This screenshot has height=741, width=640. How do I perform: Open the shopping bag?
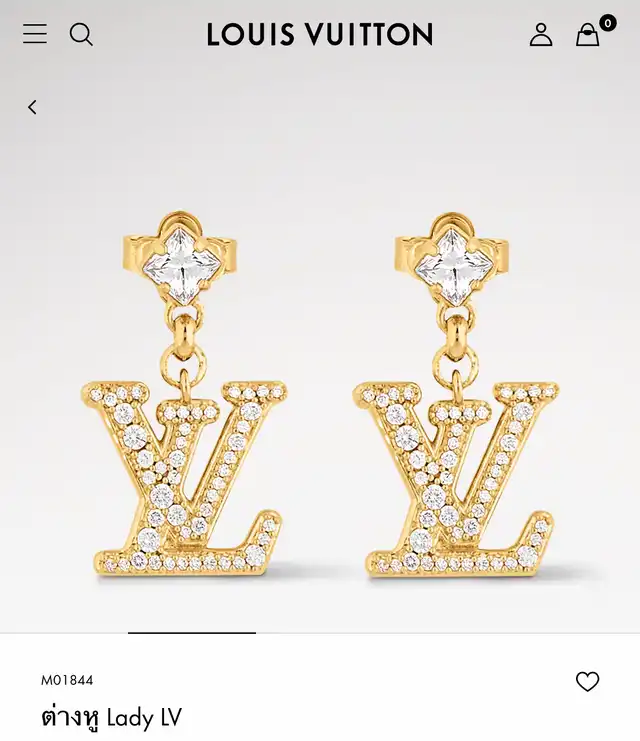[588, 35]
